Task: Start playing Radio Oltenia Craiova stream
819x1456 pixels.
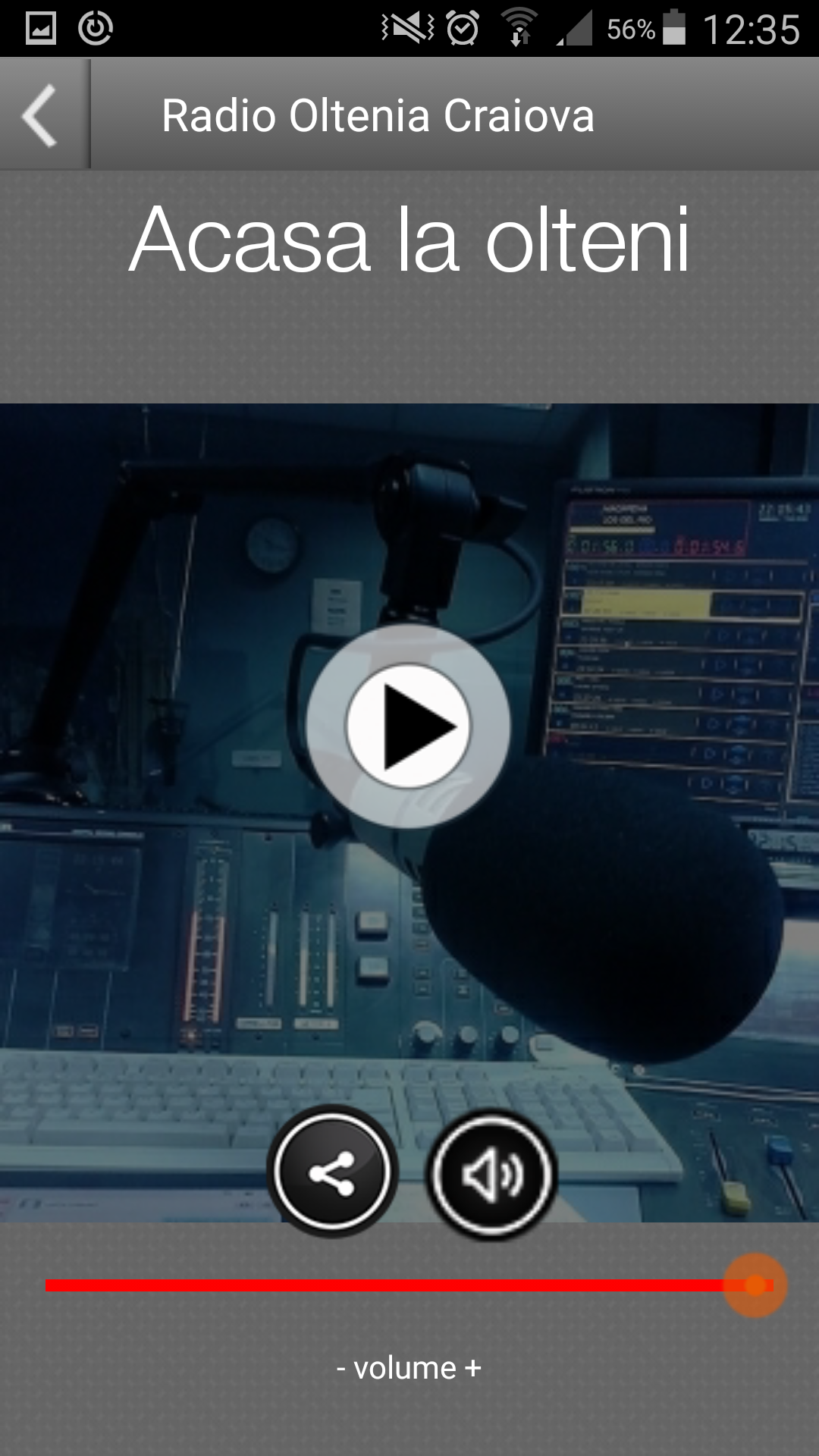Action: point(408,726)
